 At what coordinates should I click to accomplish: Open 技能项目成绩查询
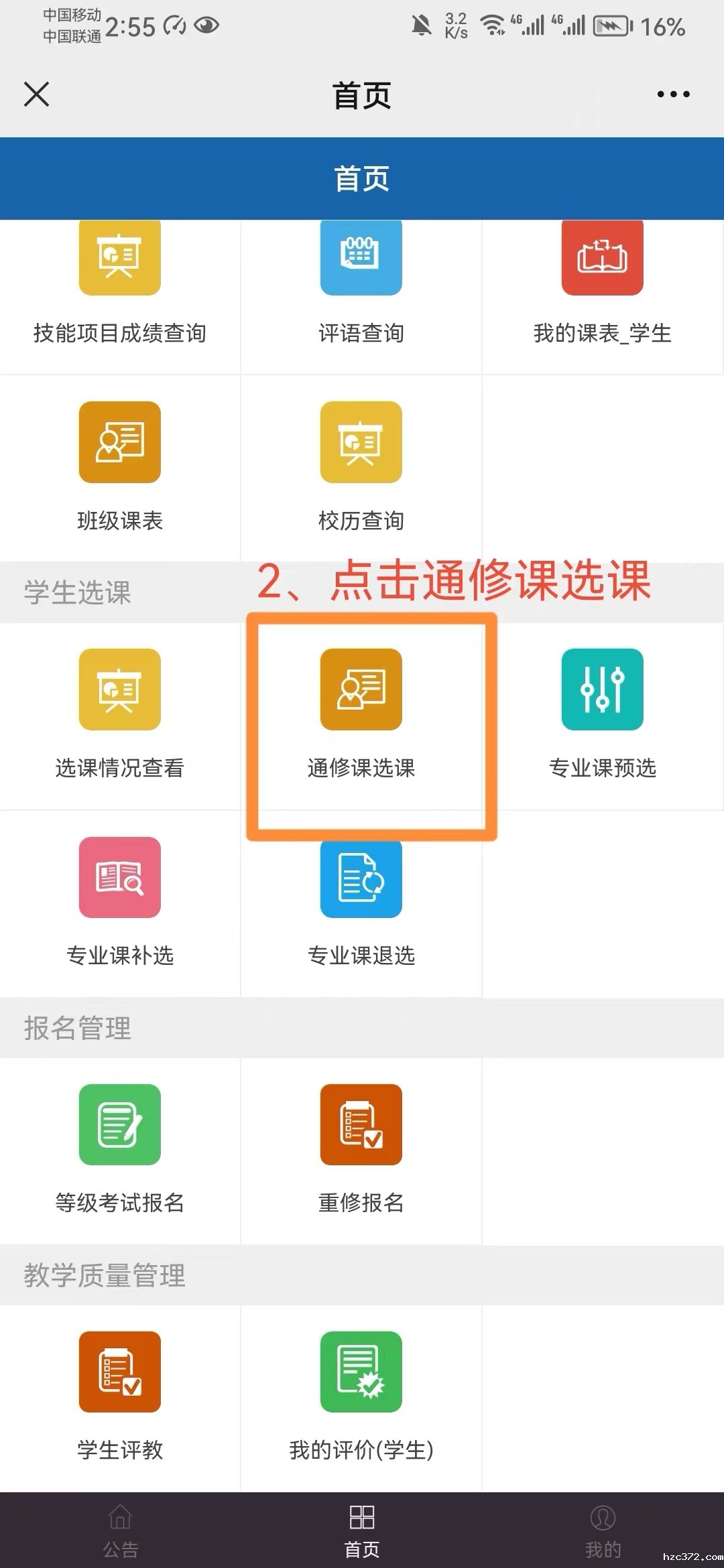pyautogui.click(x=120, y=281)
